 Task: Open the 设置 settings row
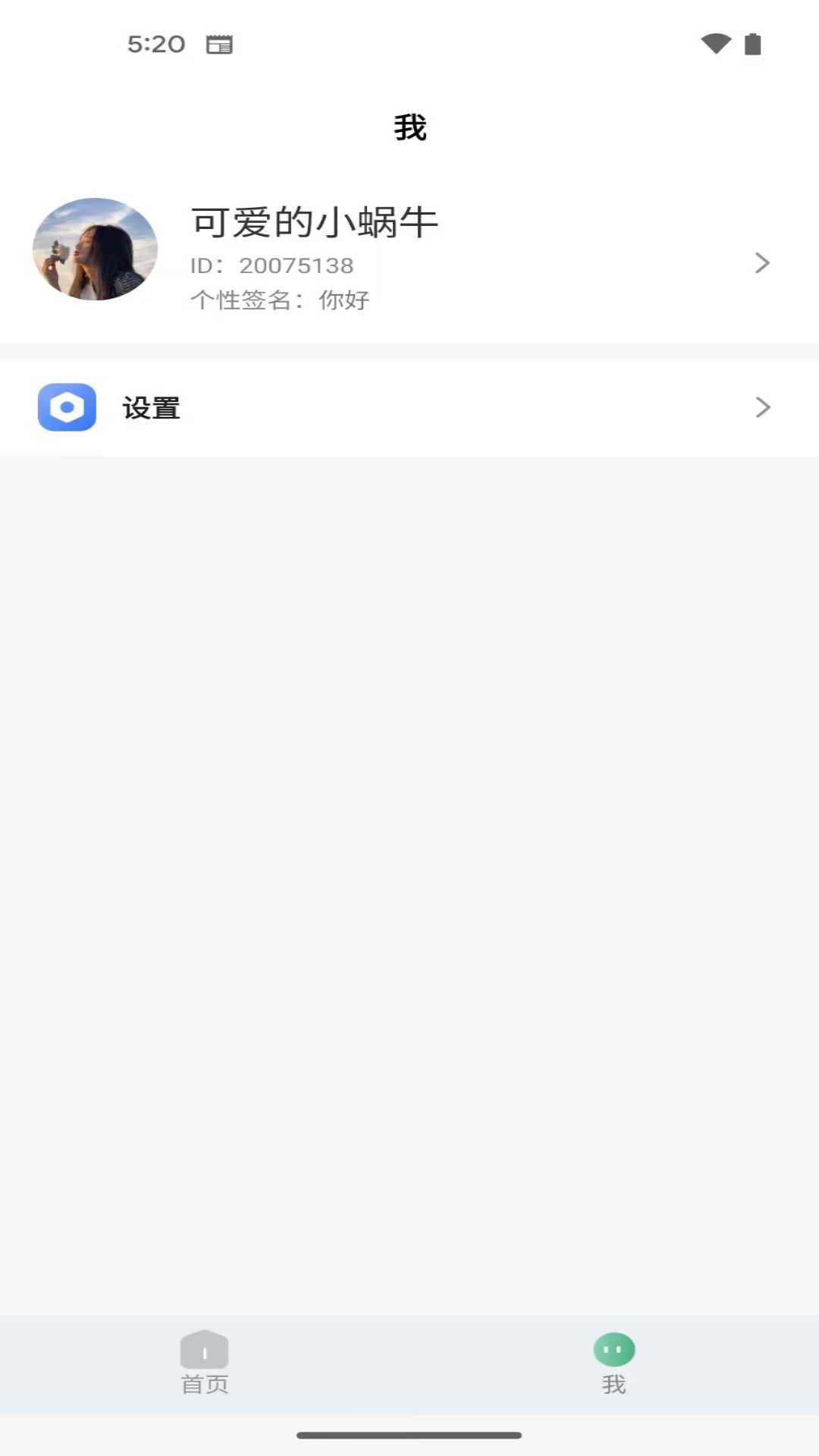409,408
